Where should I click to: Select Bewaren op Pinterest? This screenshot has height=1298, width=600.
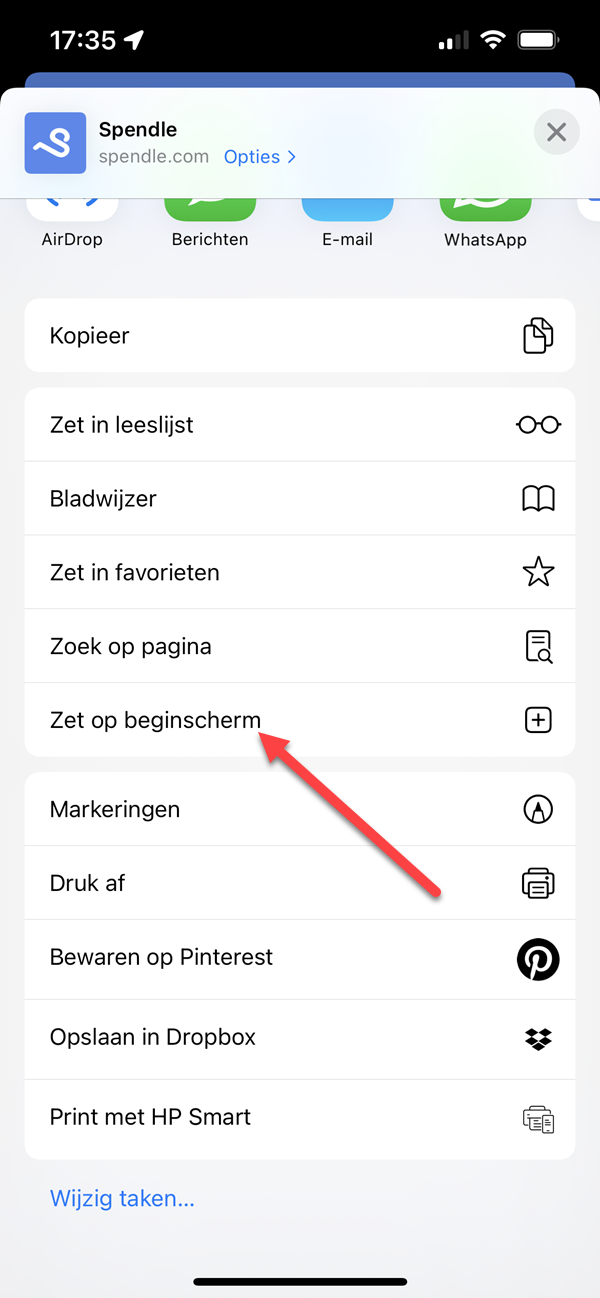[300, 959]
